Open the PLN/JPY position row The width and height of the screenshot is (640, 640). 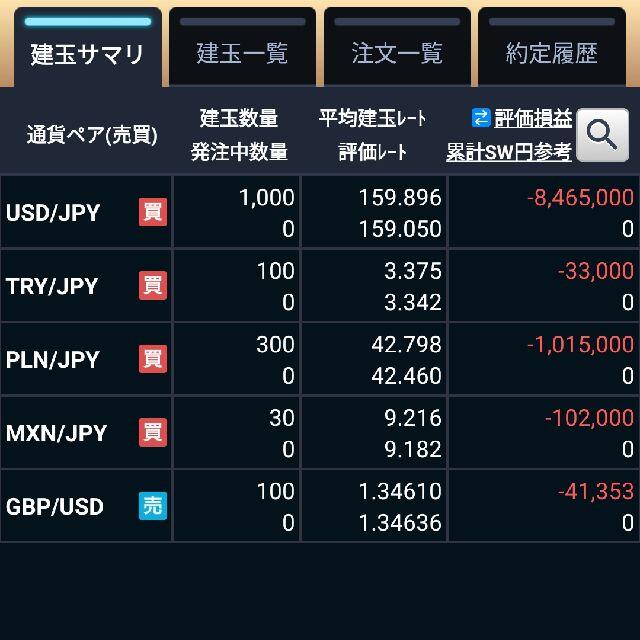pyautogui.click(x=320, y=359)
